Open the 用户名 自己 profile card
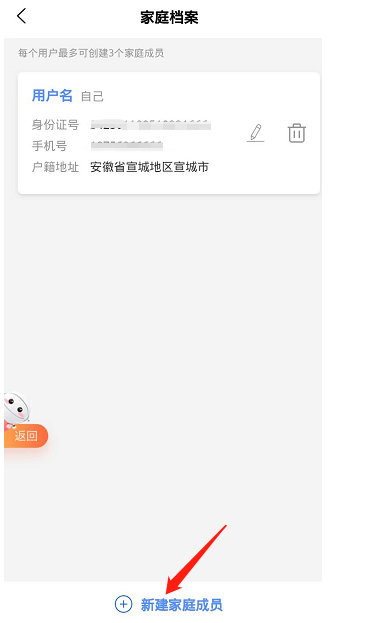367x623 pixels. [169, 133]
